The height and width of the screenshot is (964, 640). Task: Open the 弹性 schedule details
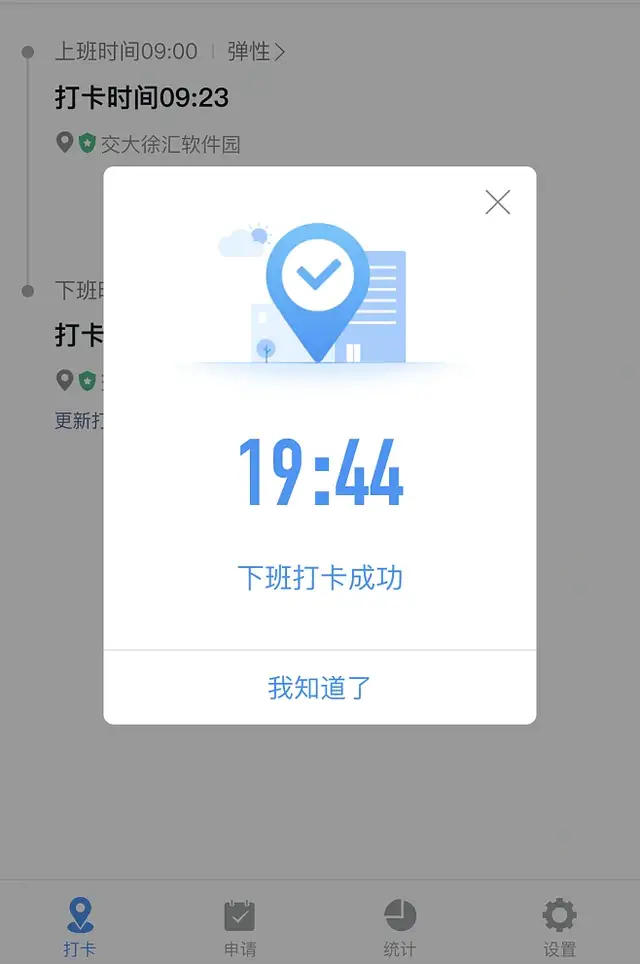[x=256, y=51]
